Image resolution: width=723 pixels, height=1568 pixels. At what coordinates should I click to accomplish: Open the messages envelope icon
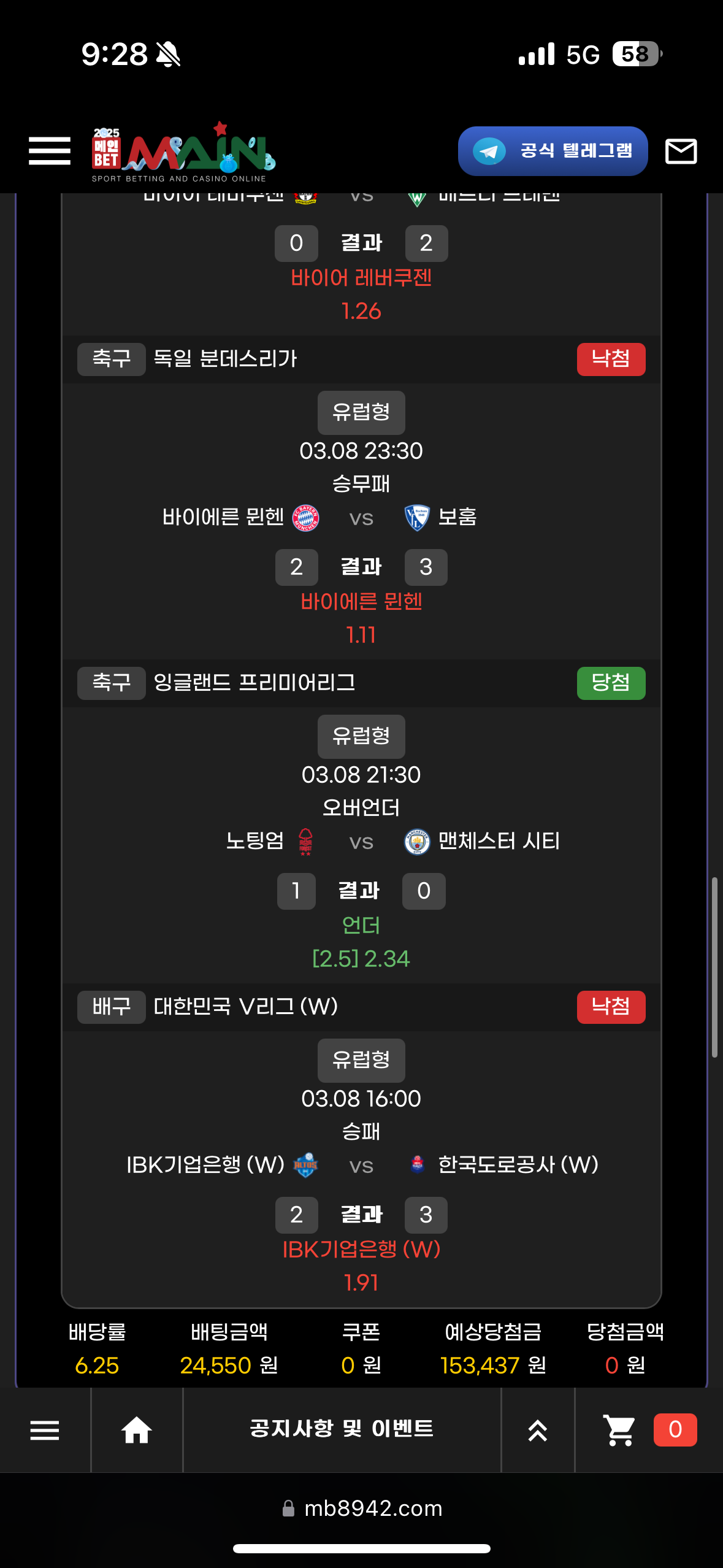click(x=681, y=151)
